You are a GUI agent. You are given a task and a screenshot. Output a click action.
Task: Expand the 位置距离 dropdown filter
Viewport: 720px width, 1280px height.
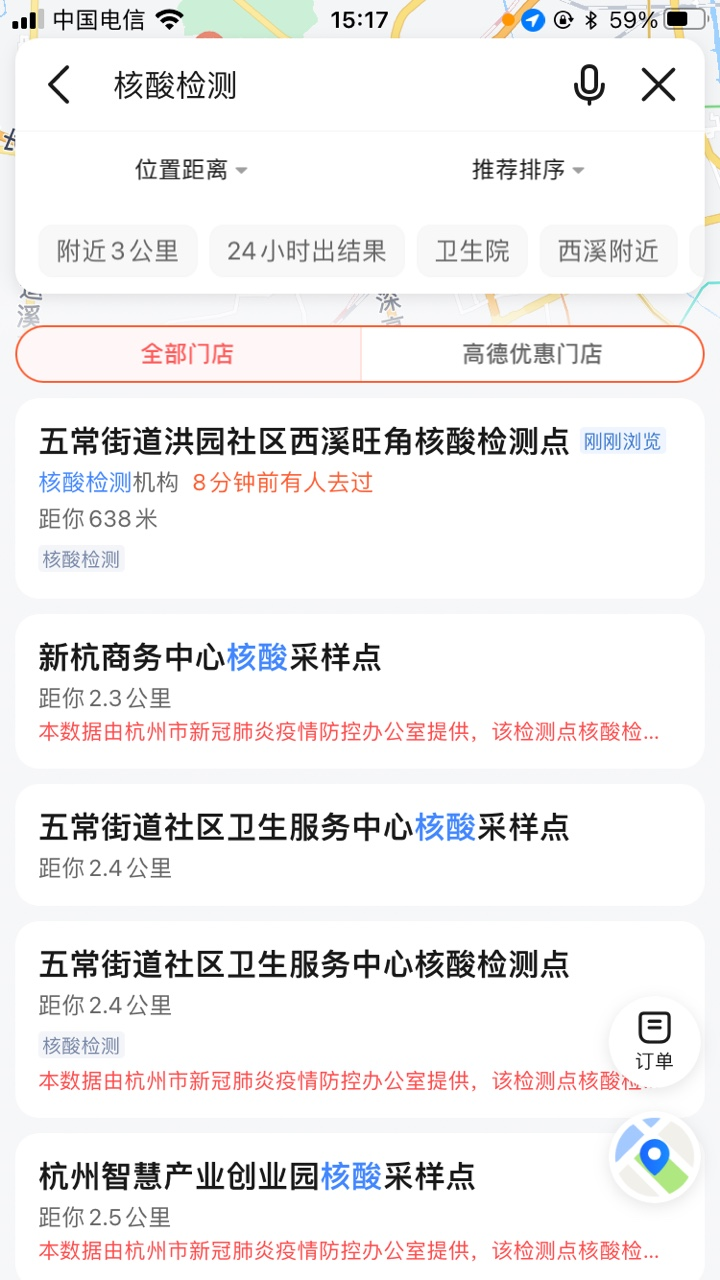(191, 170)
